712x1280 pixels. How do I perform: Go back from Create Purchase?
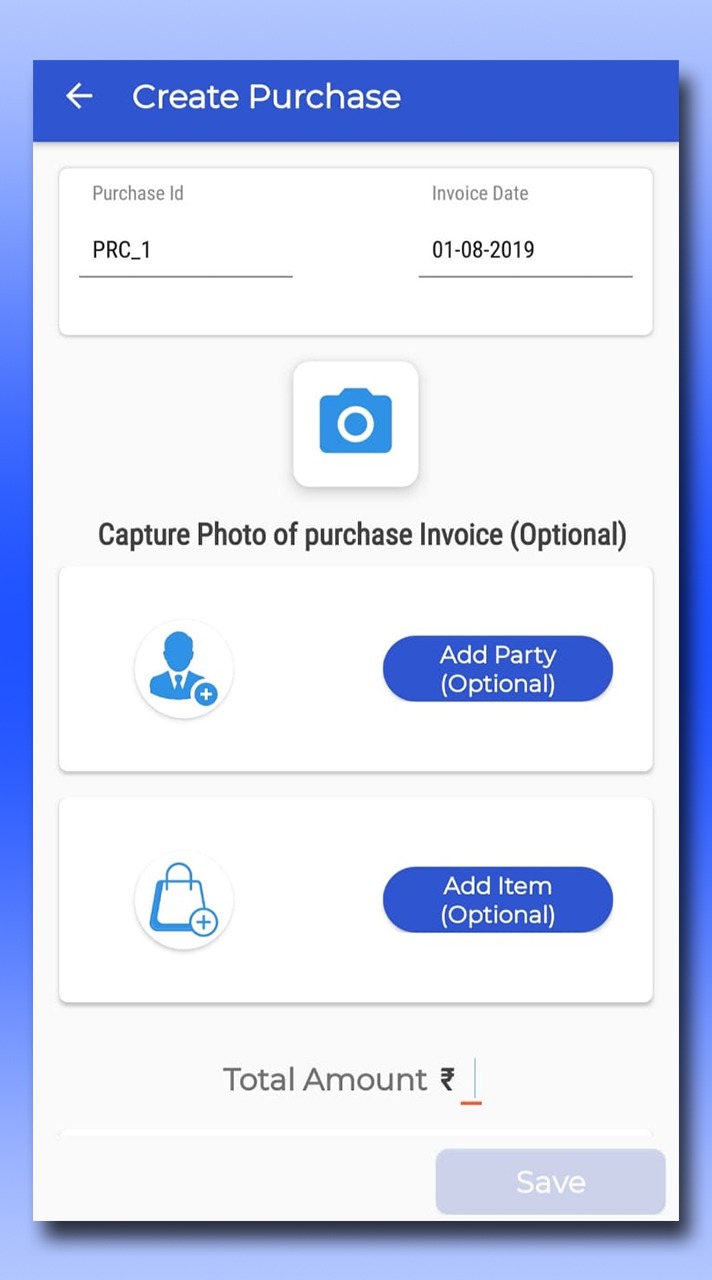point(79,96)
